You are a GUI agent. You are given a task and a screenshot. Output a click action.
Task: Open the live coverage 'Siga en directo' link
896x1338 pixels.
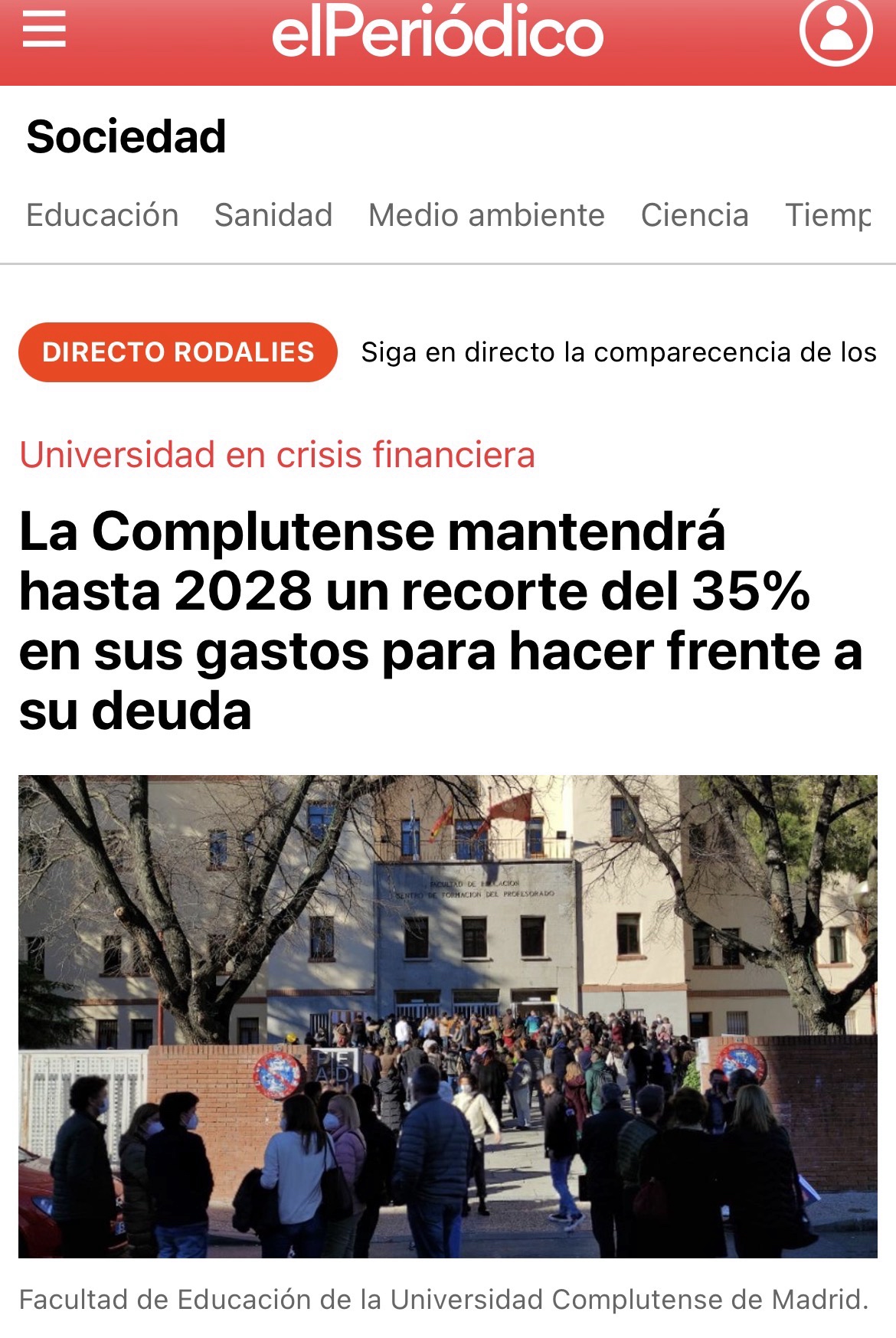click(x=618, y=352)
